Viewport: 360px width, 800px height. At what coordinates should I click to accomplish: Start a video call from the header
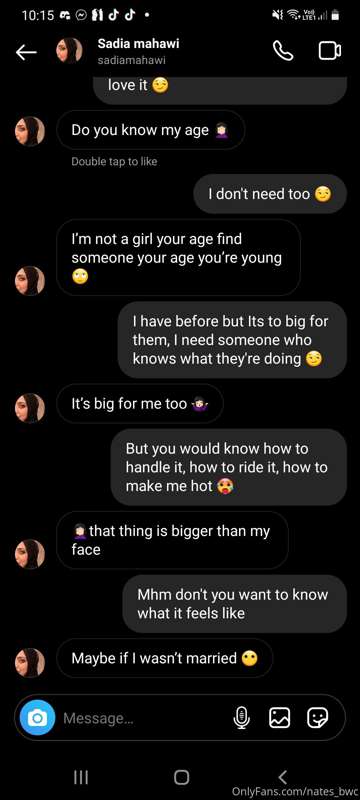point(330,51)
